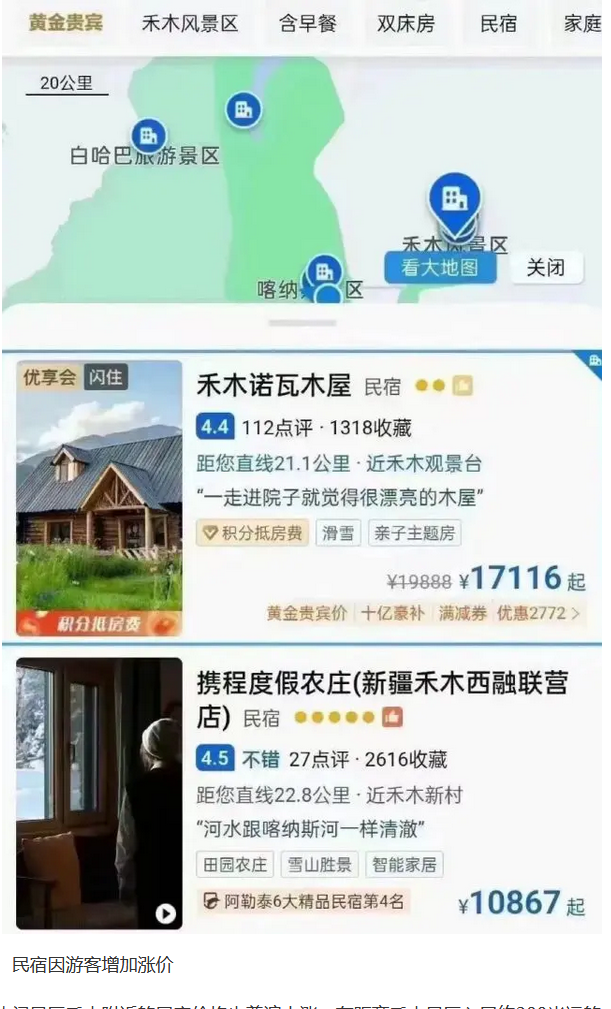The image size is (611, 1009).
Task: Play the video on 携程度假农庄 photo
Action: tap(166, 913)
